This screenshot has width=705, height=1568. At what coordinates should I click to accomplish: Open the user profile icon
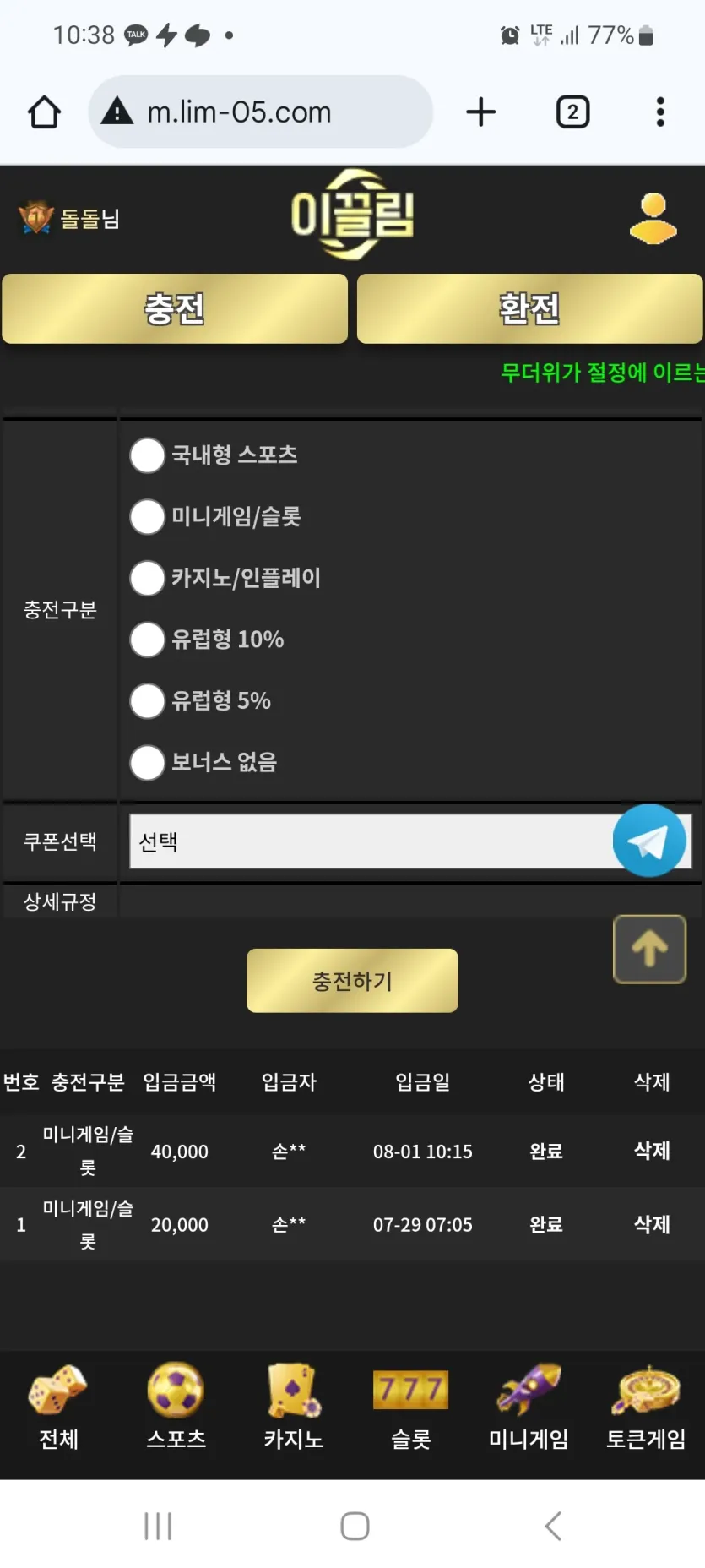(x=653, y=219)
